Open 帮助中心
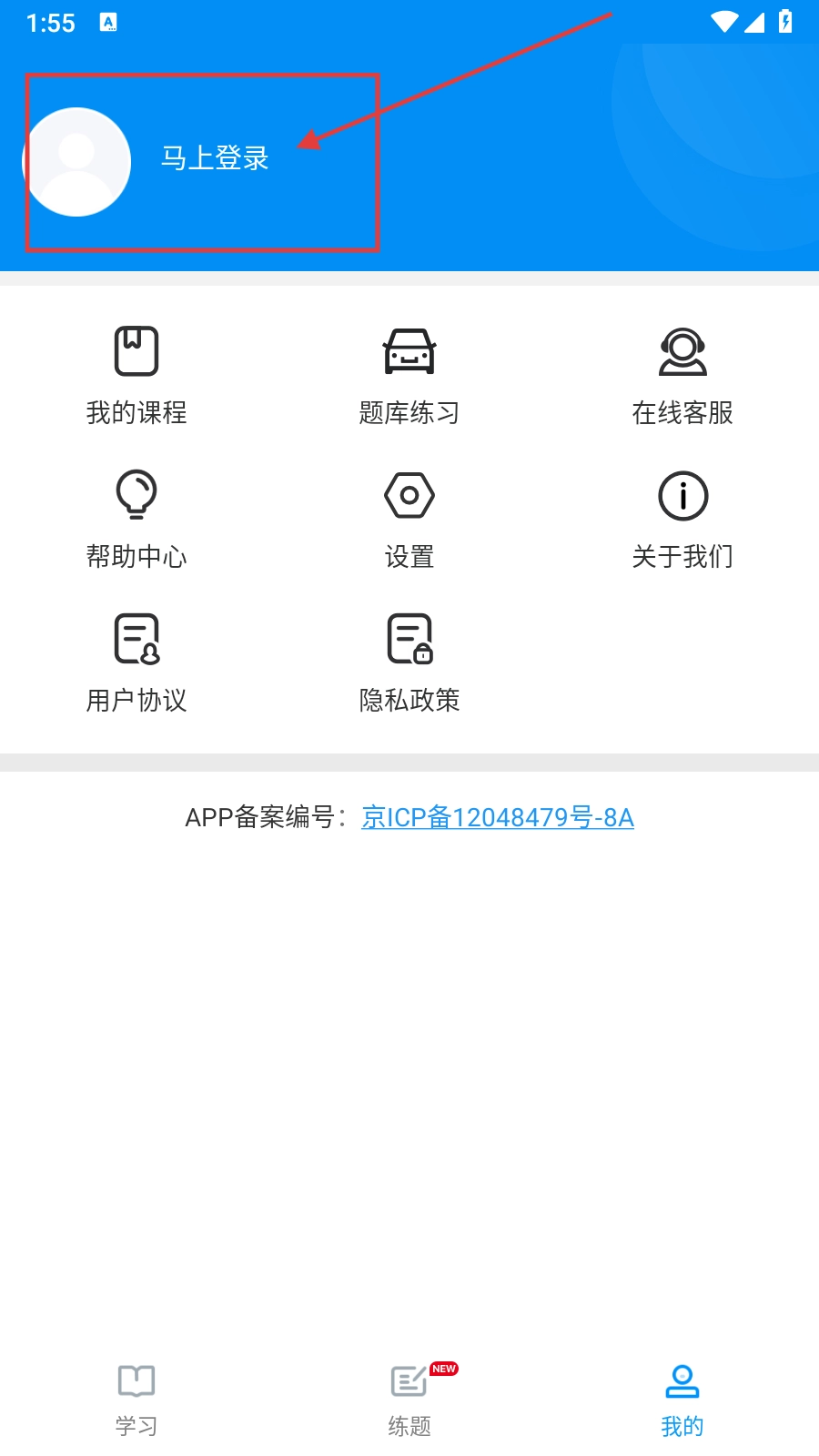819x1456 pixels. (136, 519)
